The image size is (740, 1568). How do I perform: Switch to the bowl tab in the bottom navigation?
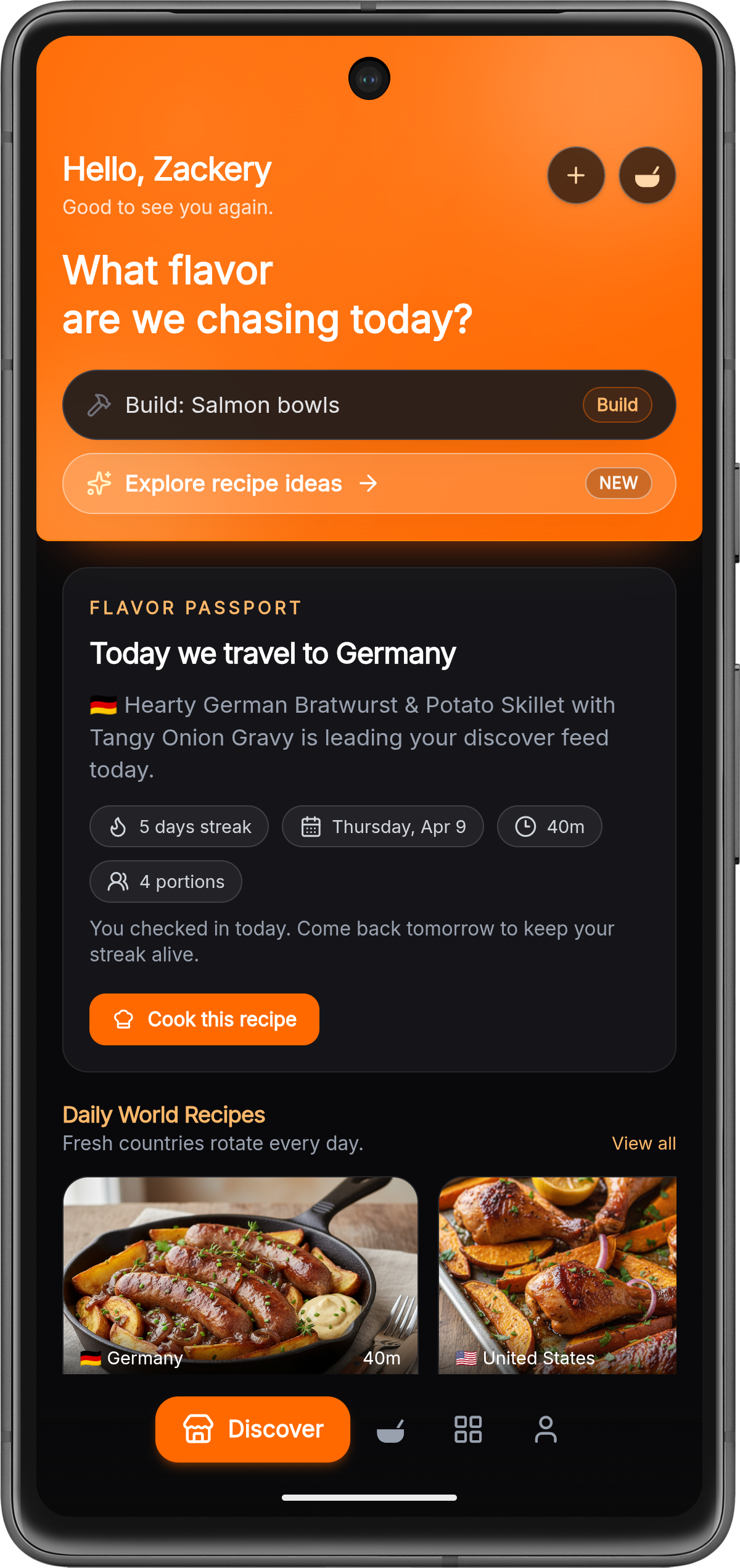tap(390, 1430)
